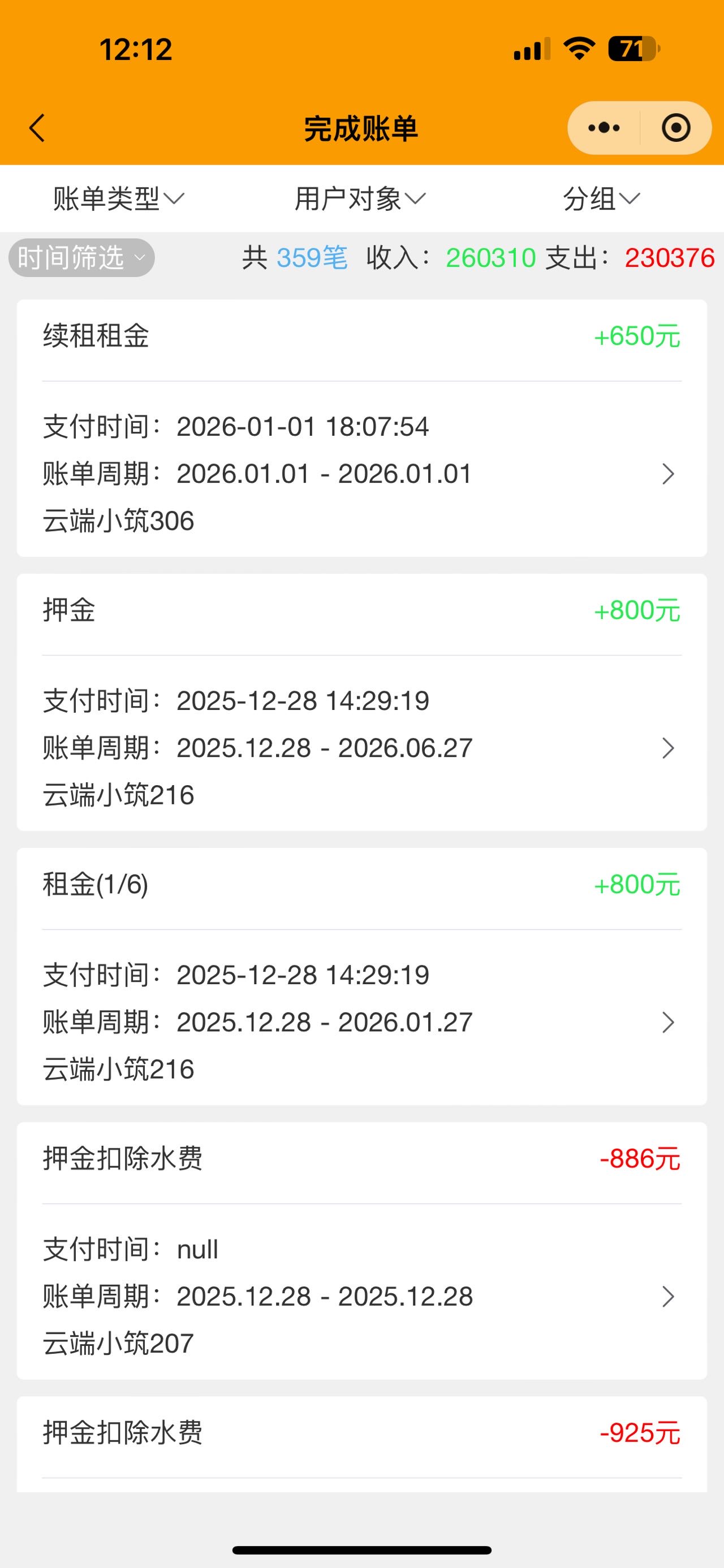Open the 时间筛选 time filter

tap(81, 258)
